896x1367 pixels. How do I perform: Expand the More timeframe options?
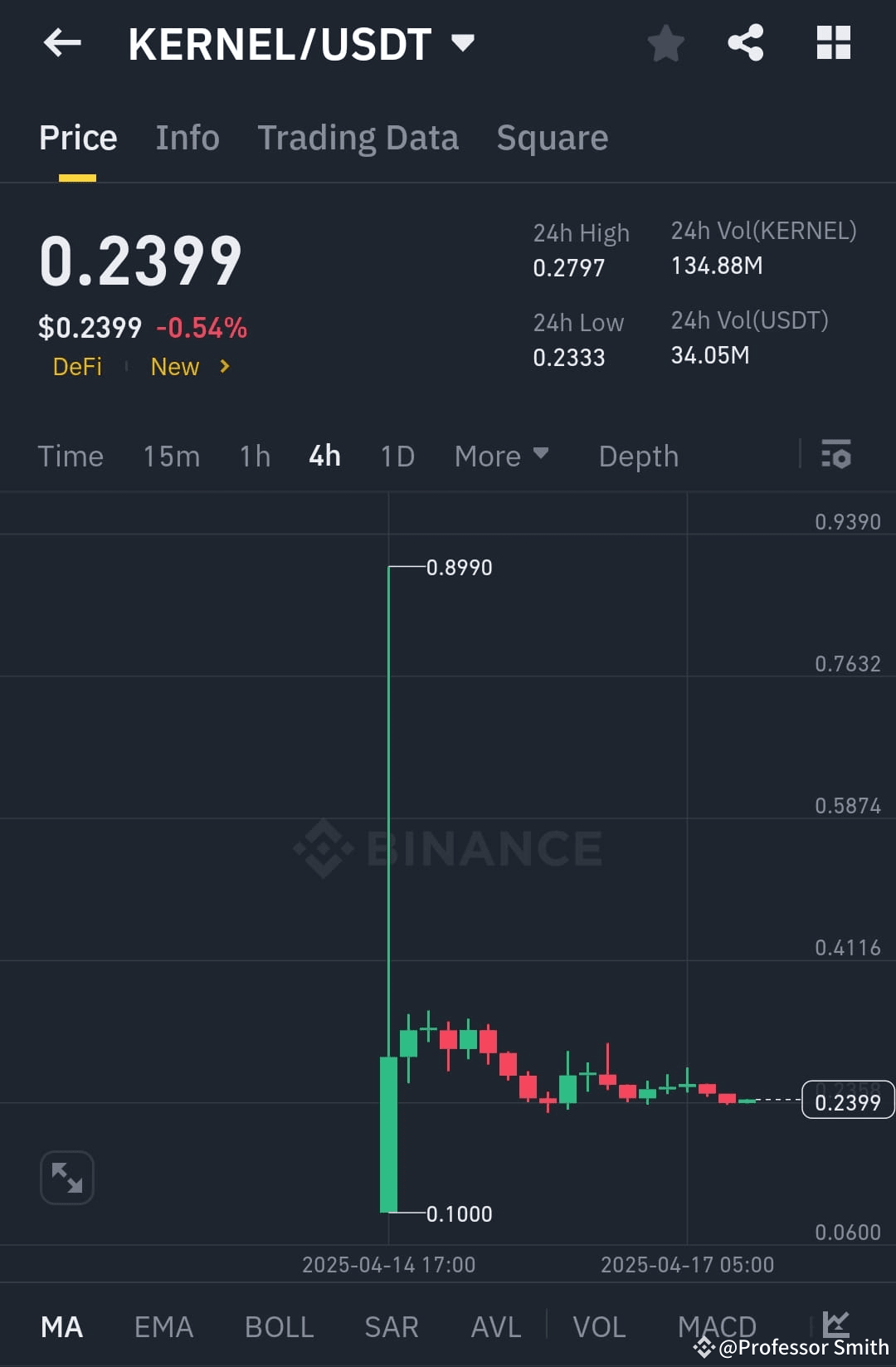502,456
